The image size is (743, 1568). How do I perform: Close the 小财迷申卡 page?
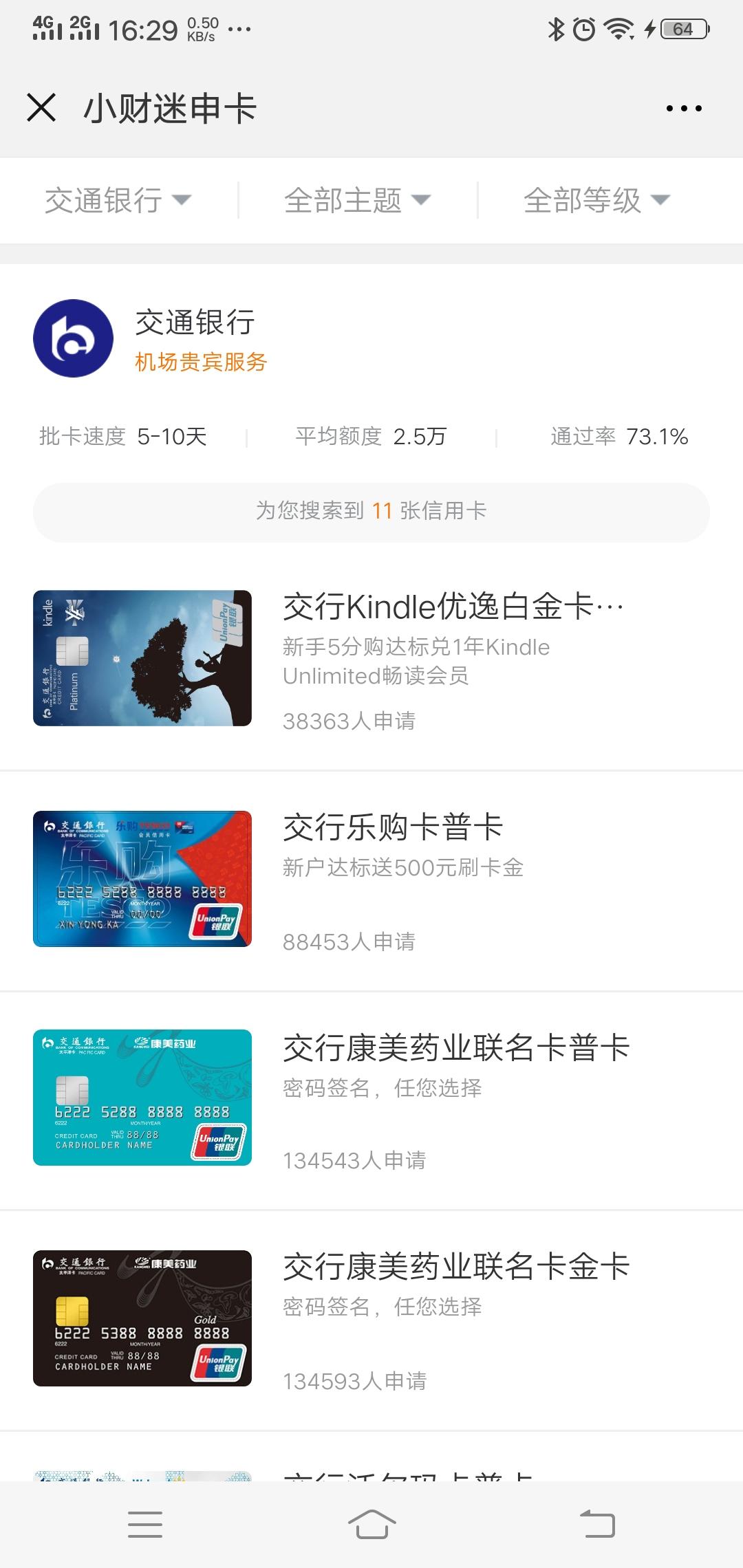[41, 108]
